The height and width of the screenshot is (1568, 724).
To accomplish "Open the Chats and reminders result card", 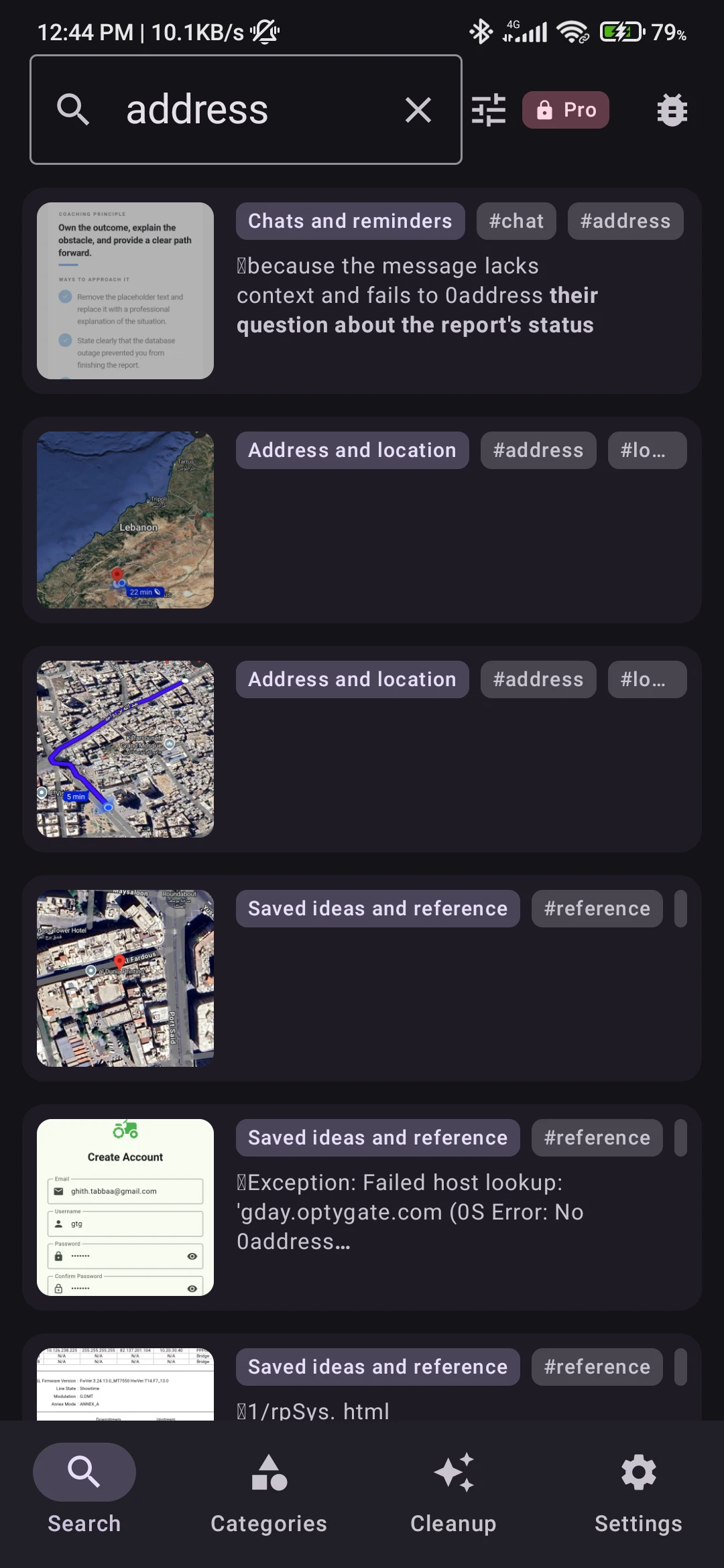I will coord(362,291).
